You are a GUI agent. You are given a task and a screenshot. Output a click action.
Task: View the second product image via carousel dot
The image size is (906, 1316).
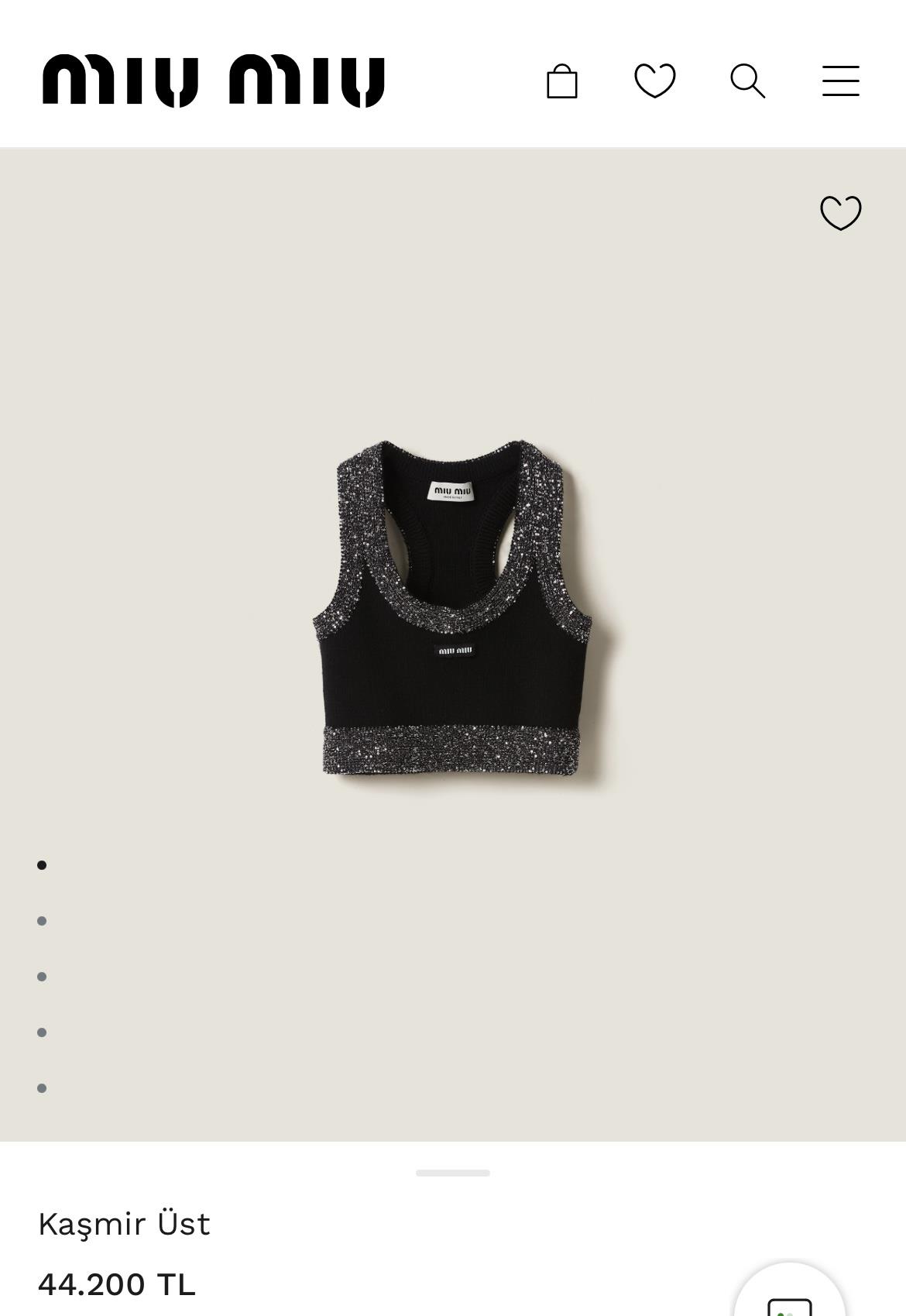pos(43,920)
